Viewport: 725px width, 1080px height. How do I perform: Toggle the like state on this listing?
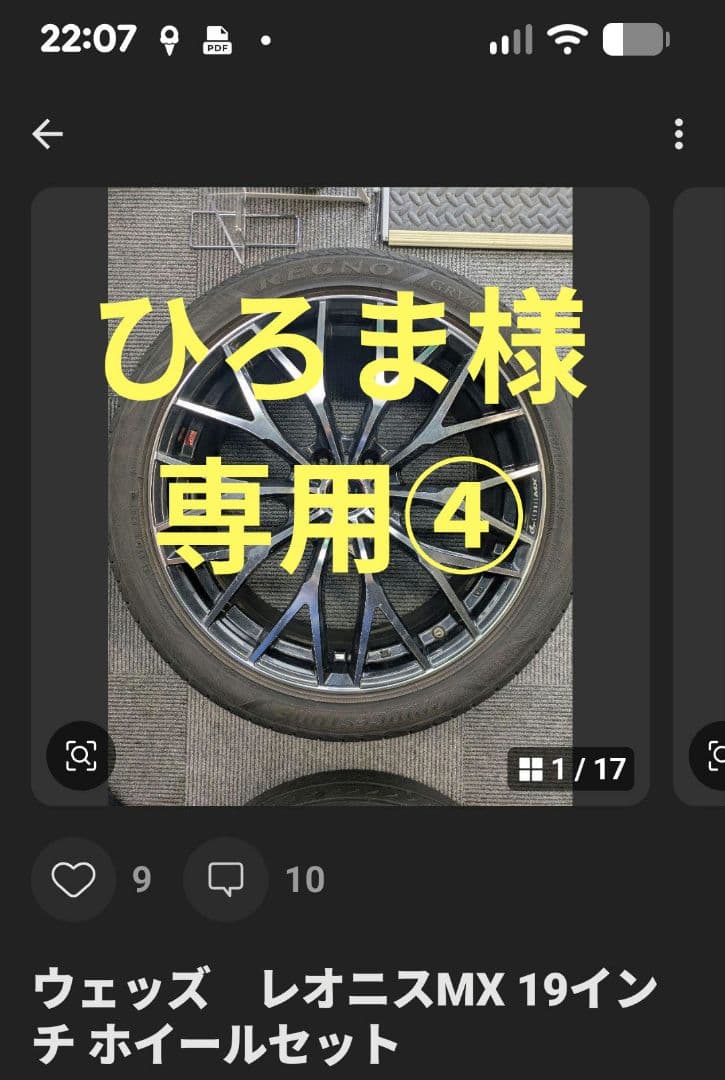[x=71, y=879]
